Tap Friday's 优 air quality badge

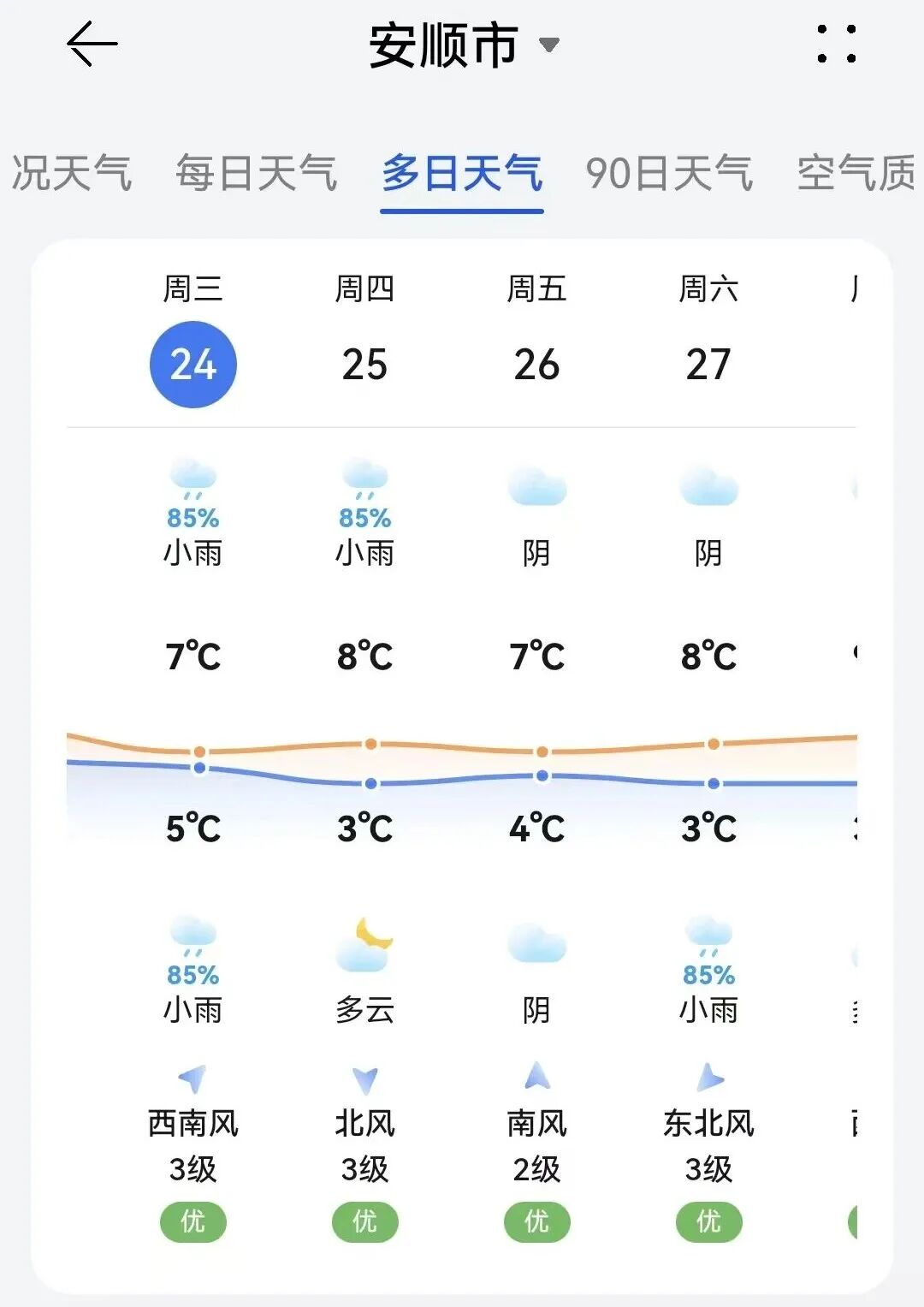point(536,1223)
